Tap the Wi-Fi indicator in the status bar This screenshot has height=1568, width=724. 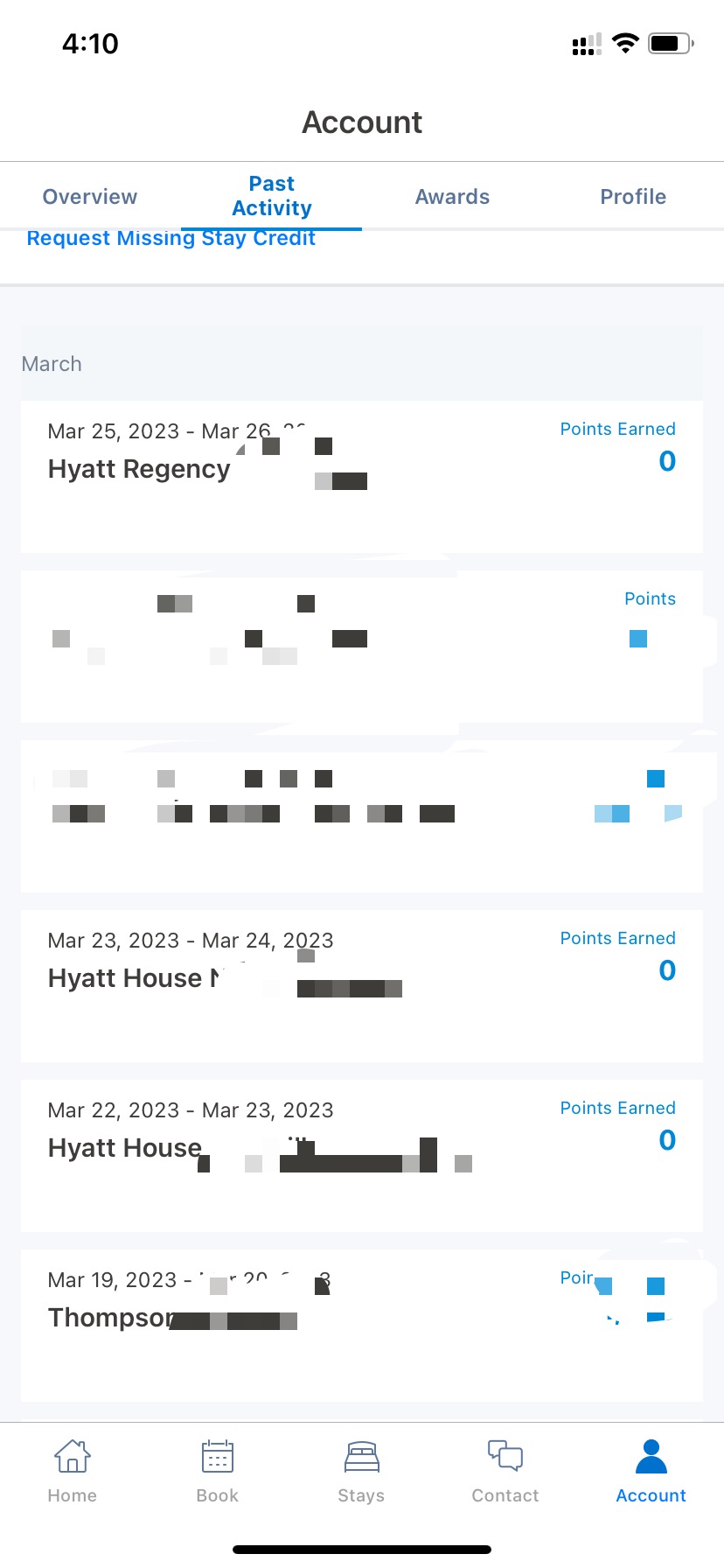click(625, 42)
